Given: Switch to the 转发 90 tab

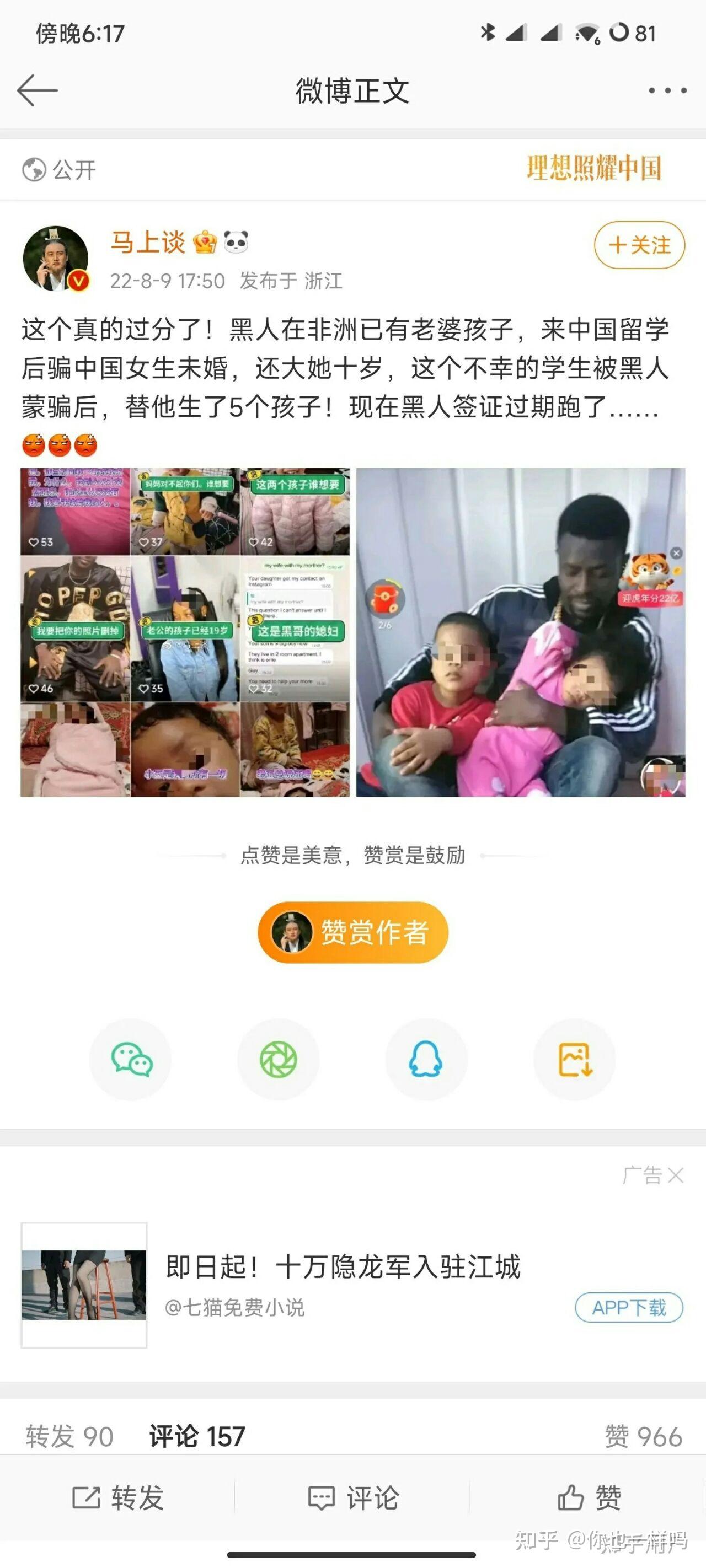Looking at the screenshot, I should coord(69,1436).
